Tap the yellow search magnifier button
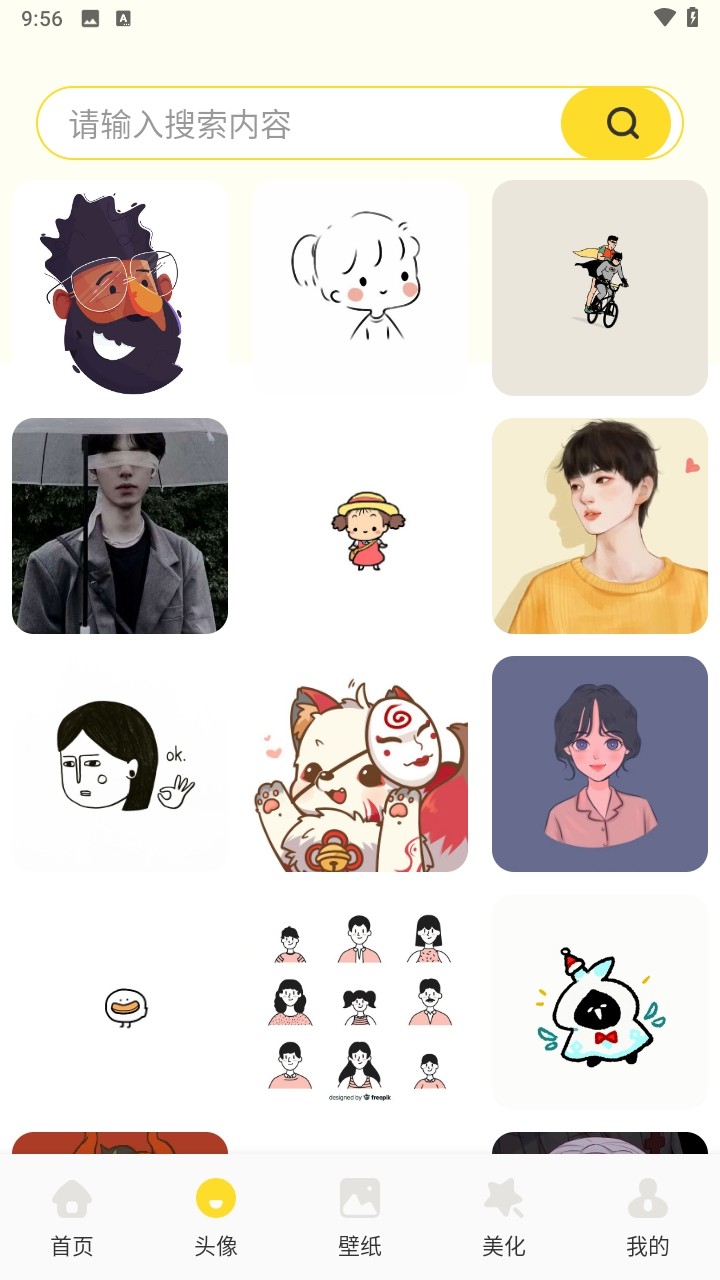Viewport: 720px width, 1280px height. [x=620, y=124]
